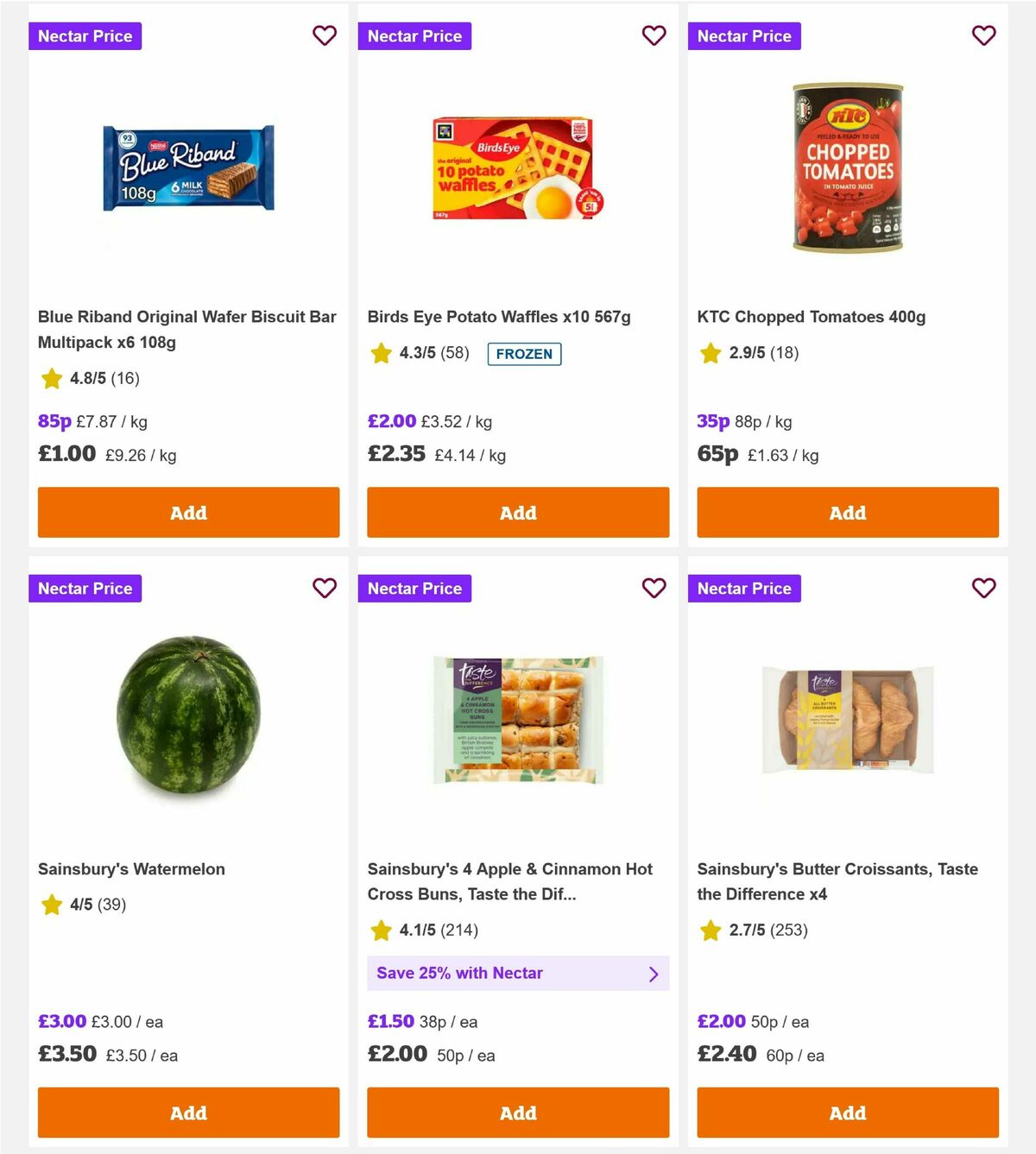Click the heart icon on Birds Eye Potato Waffles
The image size is (1036, 1154).
tap(654, 35)
